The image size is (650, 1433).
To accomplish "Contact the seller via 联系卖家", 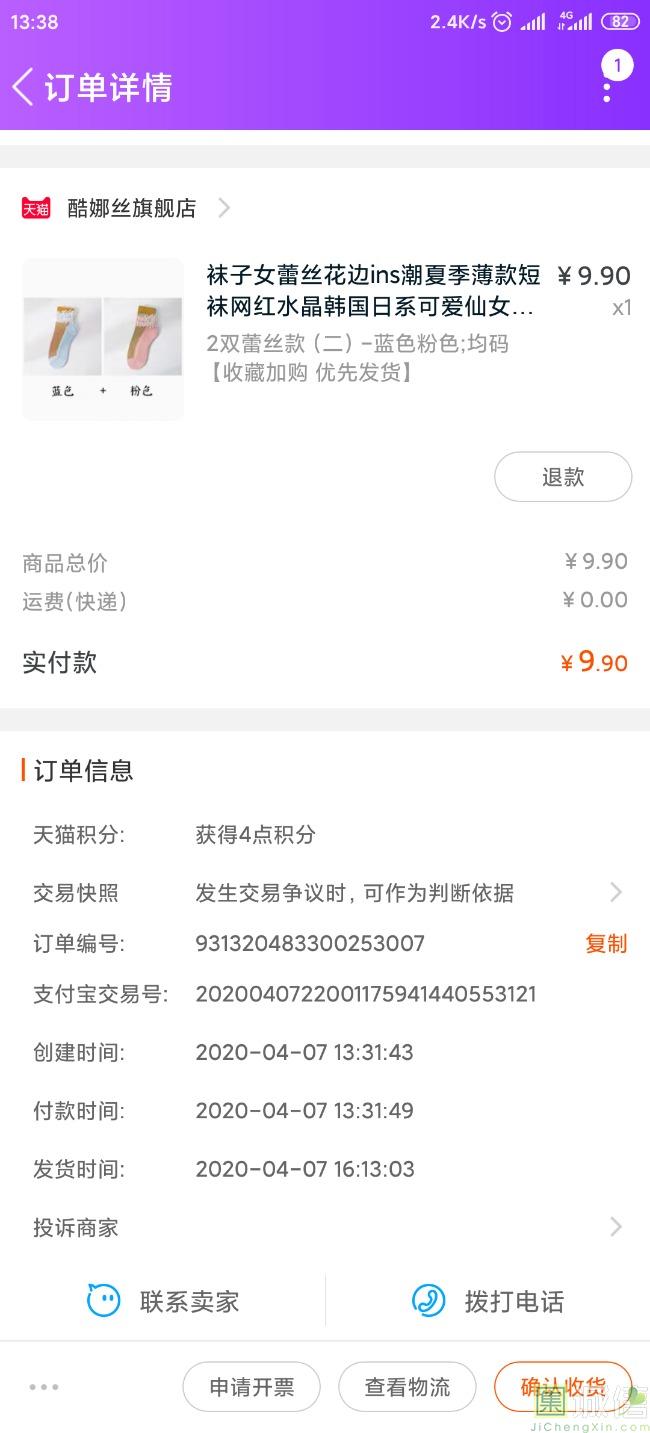I will [x=163, y=1301].
